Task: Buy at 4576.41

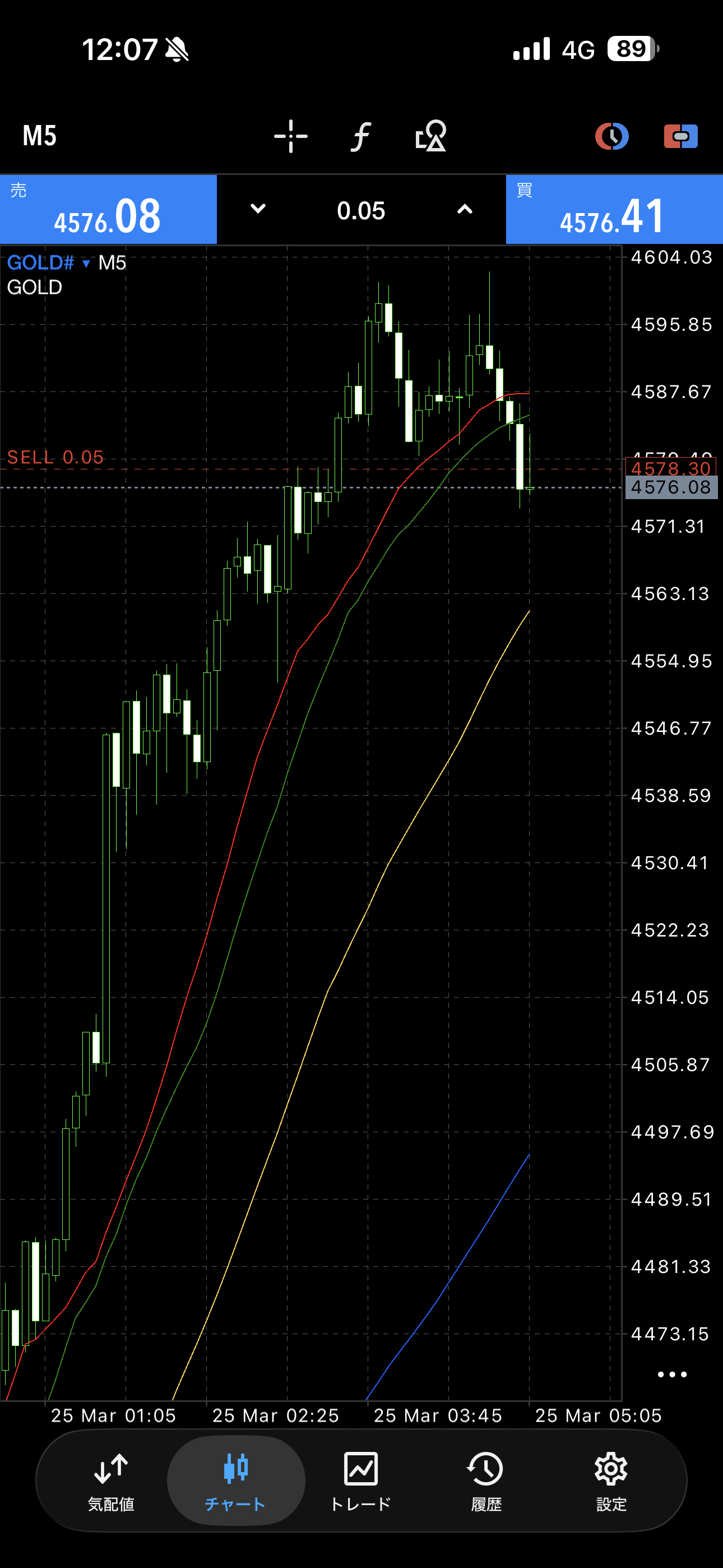Action: pyautogui.click(x=614, y=210)
